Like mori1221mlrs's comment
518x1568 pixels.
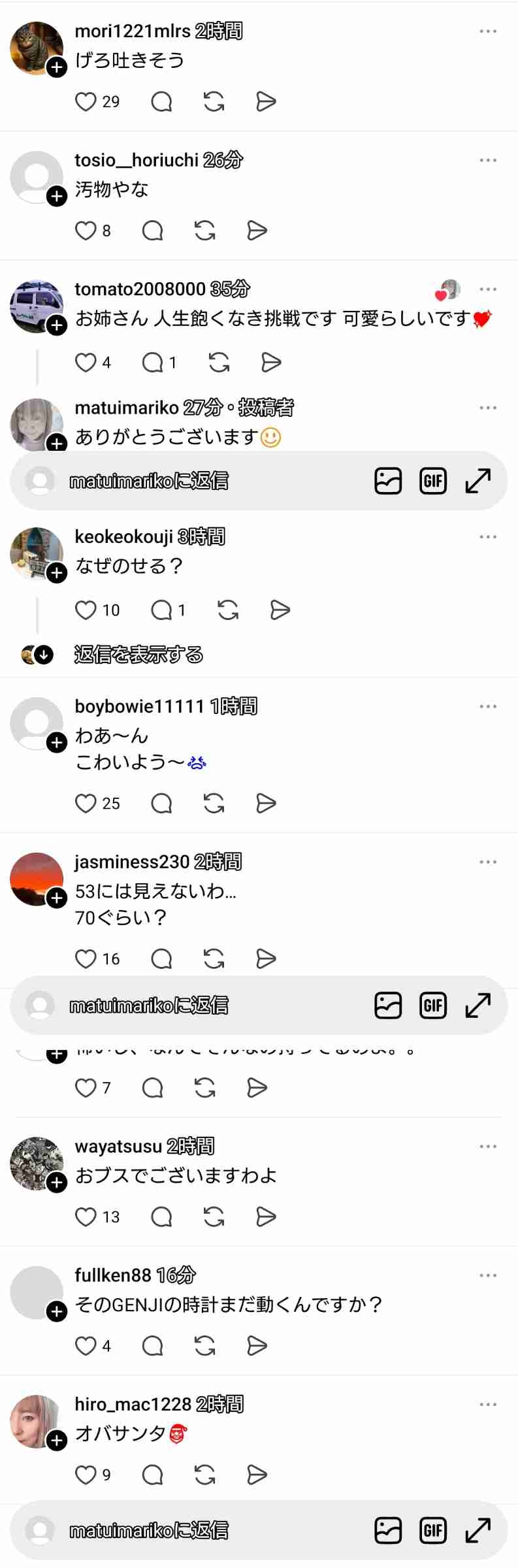tap(86, 102)
